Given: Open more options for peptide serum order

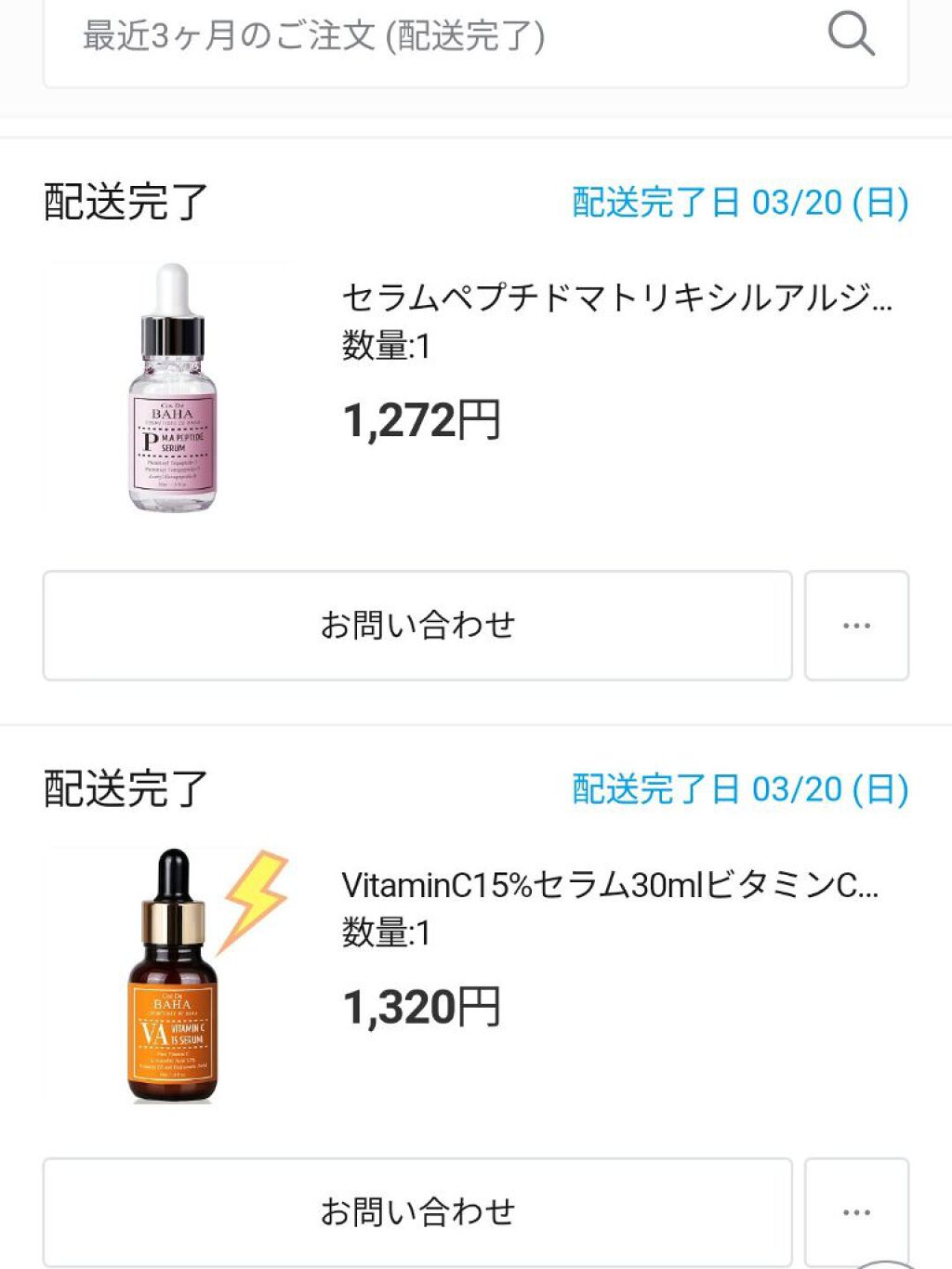Looking at the screenshot, I should pos(856,626).
